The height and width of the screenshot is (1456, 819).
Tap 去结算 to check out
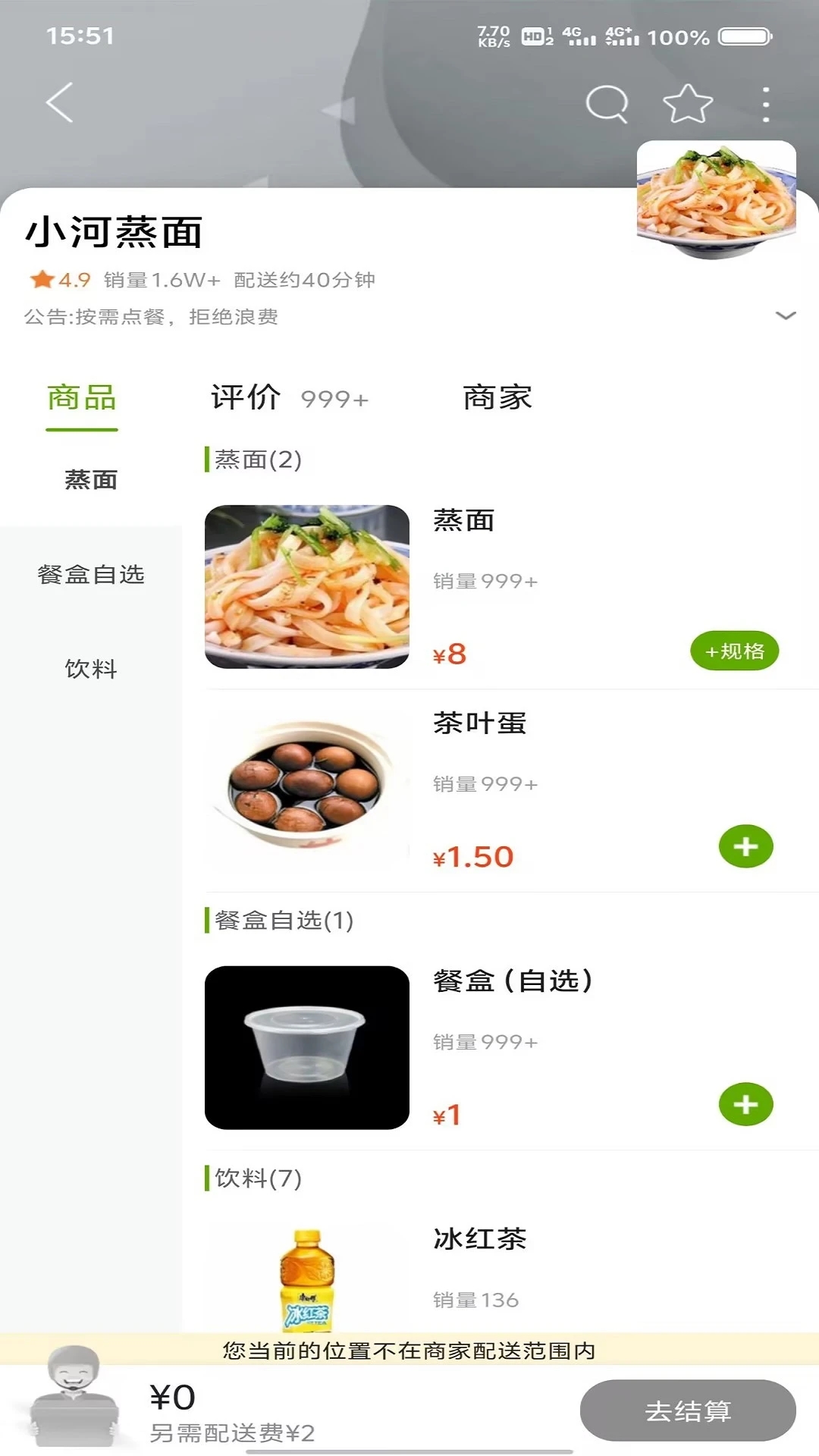687,1410
